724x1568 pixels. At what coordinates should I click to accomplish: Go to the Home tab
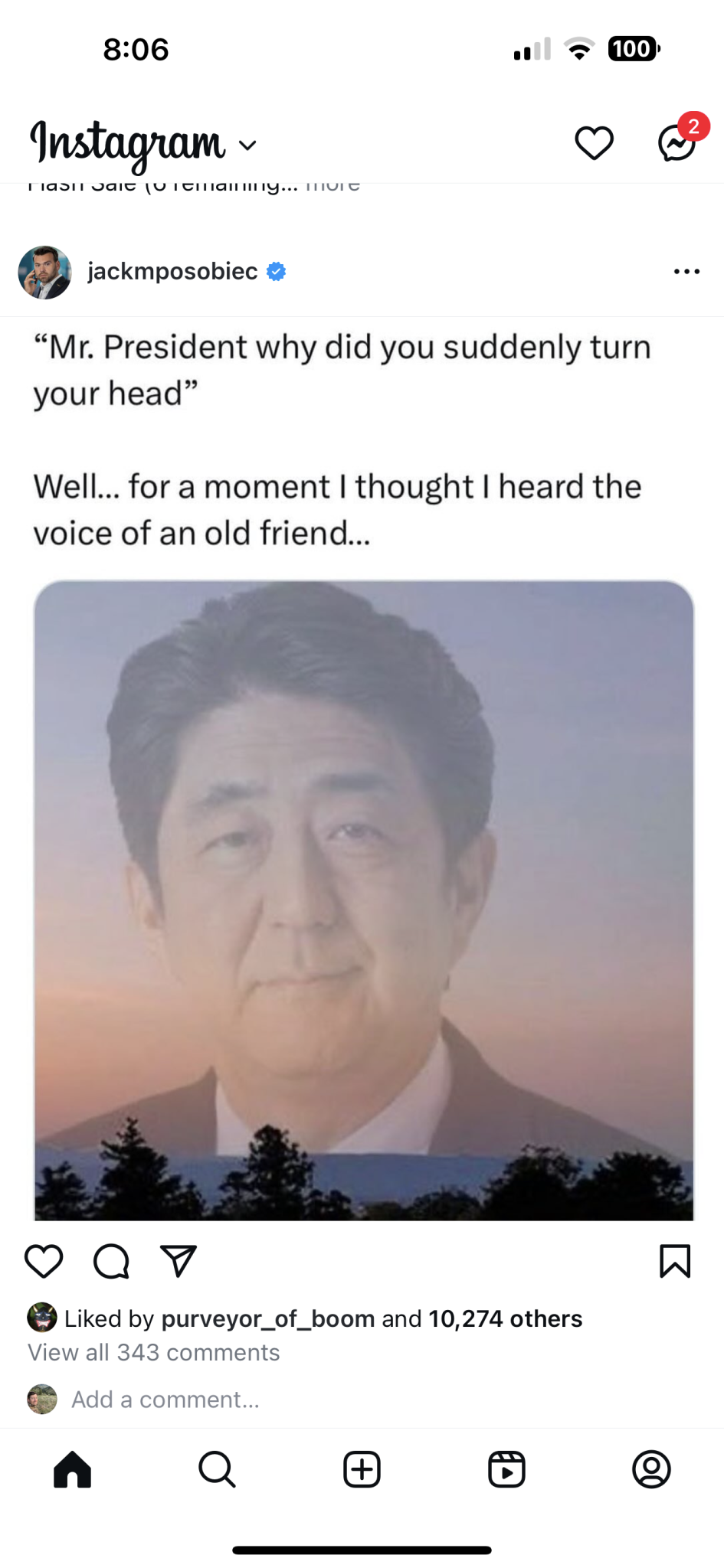pos(73,1469)
